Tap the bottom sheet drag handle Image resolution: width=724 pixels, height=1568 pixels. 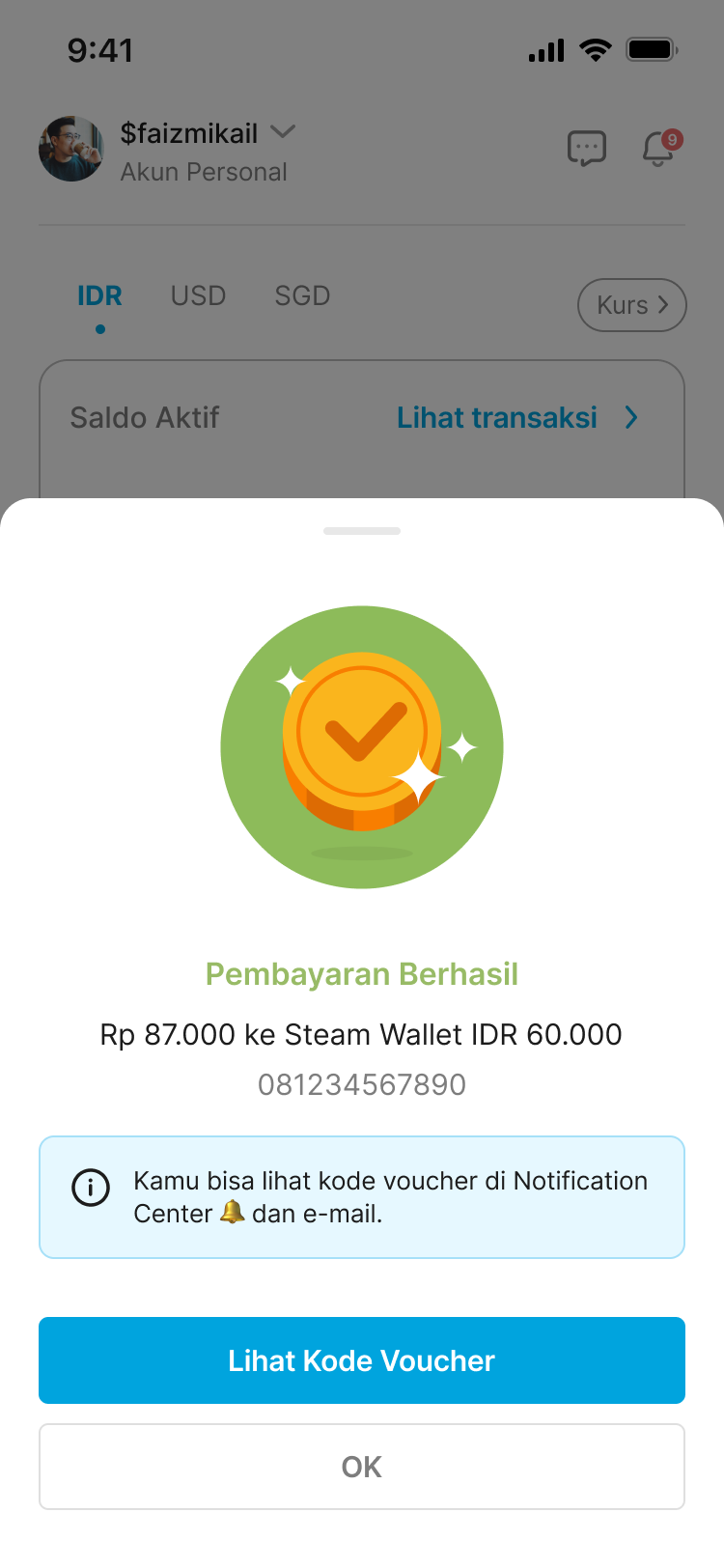[x=362, y=531]
